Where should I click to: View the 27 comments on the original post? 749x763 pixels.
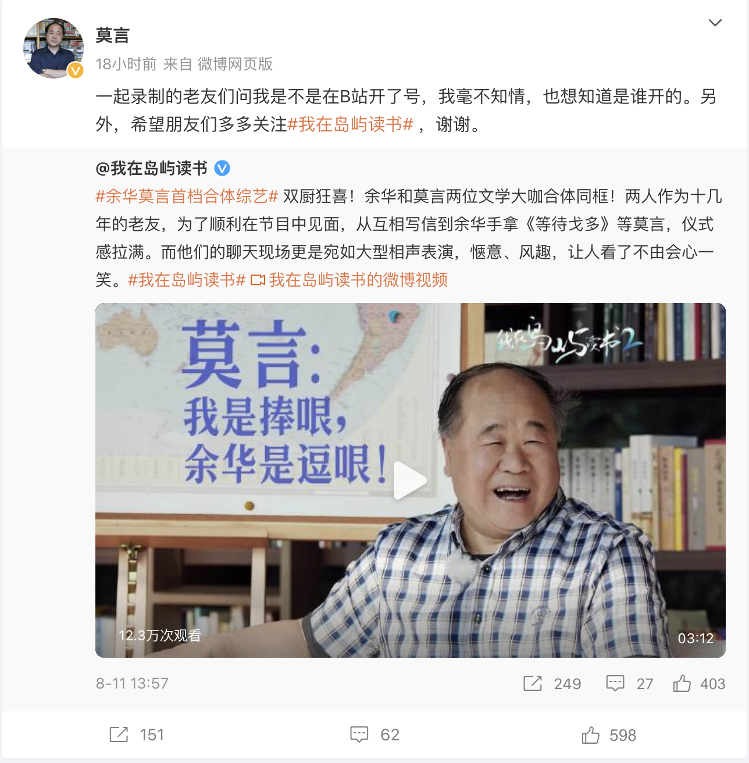pos(630,684)
